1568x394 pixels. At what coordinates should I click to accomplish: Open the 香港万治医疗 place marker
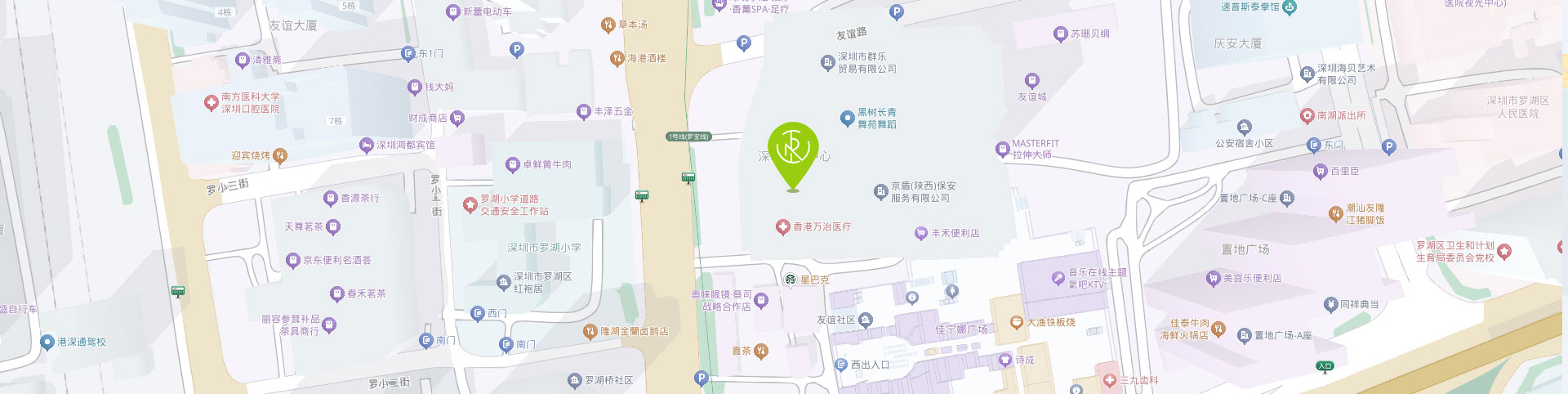tap(782, 226)
